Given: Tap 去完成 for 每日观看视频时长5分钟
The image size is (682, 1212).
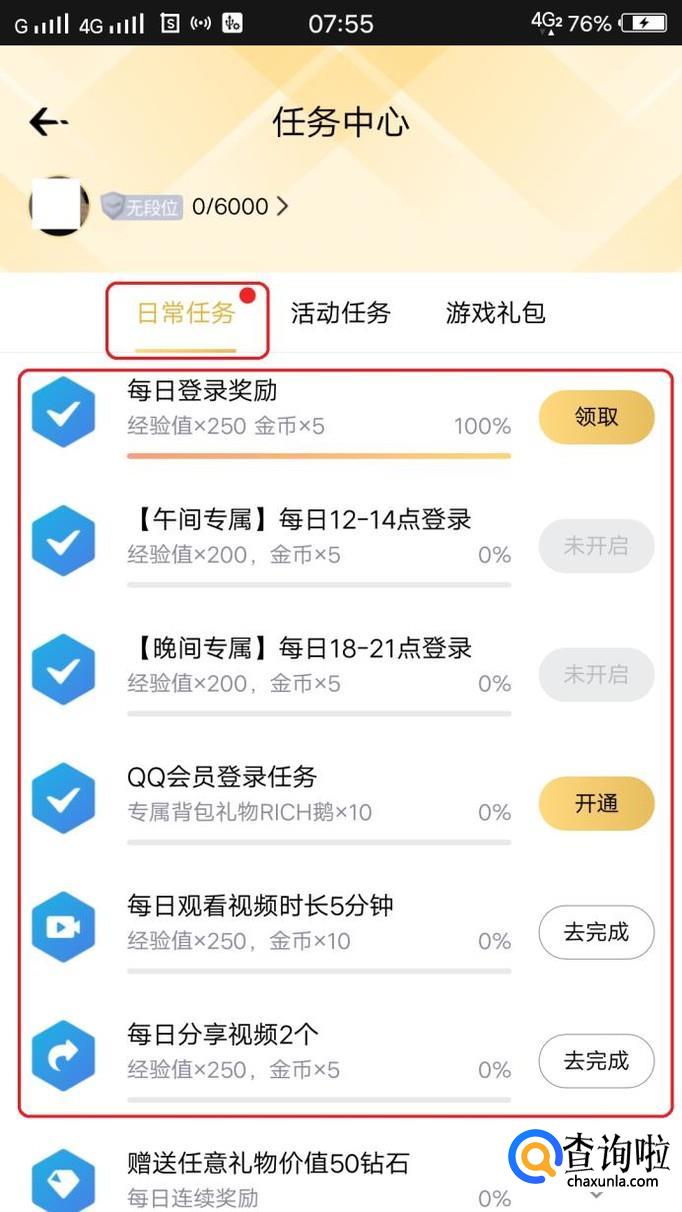Looking at the screenshot, I should (596, 932).
